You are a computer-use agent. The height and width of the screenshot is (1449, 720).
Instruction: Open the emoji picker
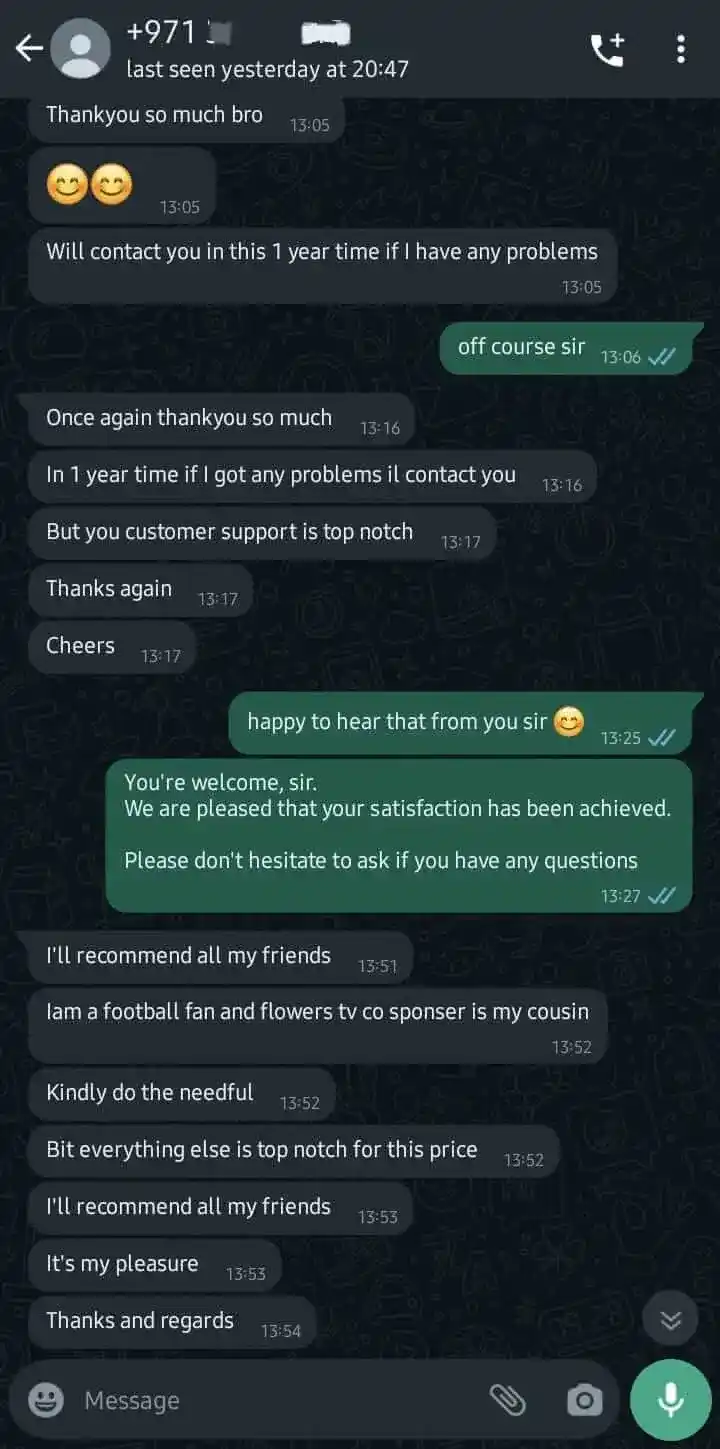tap(46, 1400)
